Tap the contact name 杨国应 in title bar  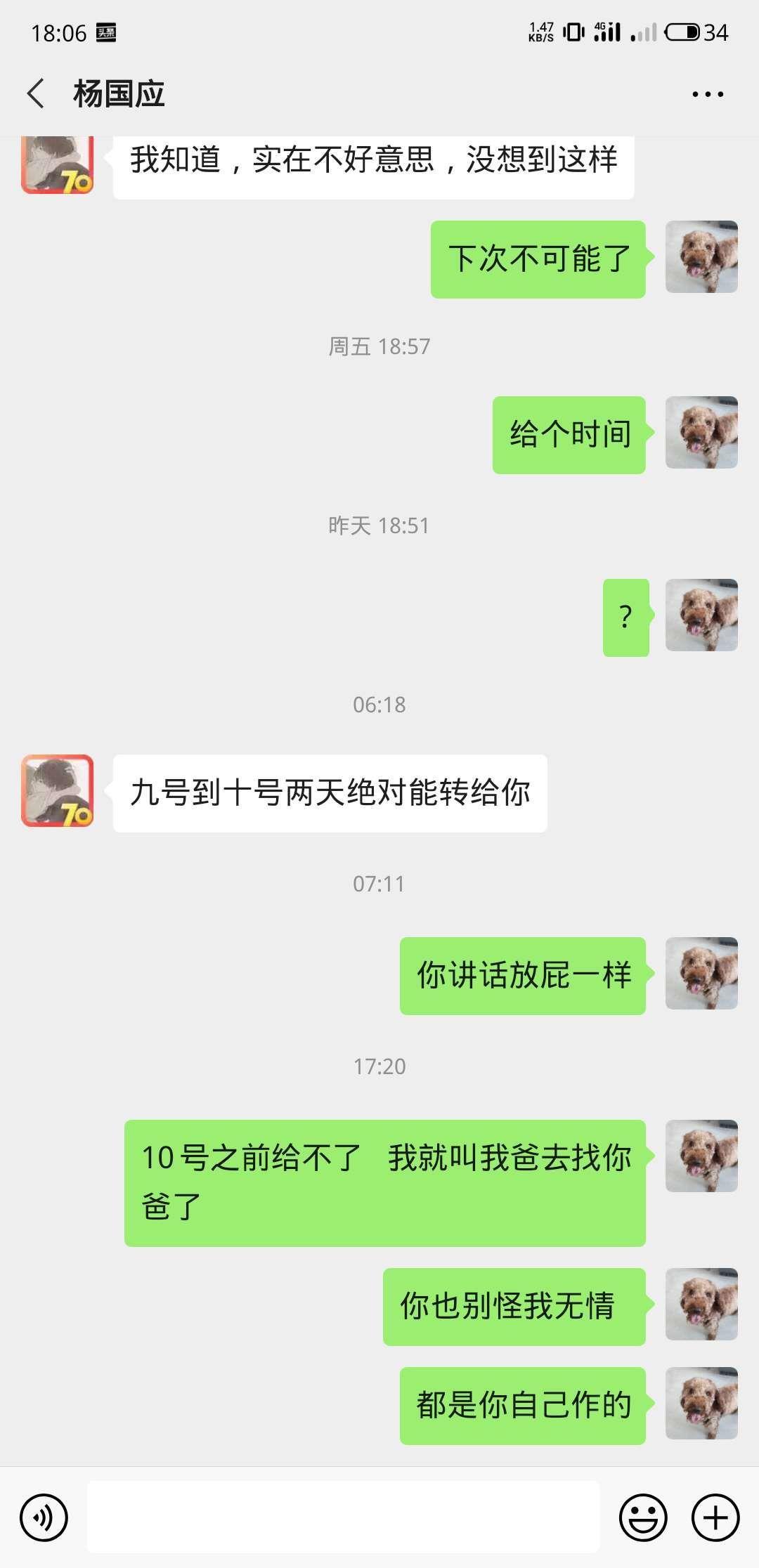coord(119,93)
